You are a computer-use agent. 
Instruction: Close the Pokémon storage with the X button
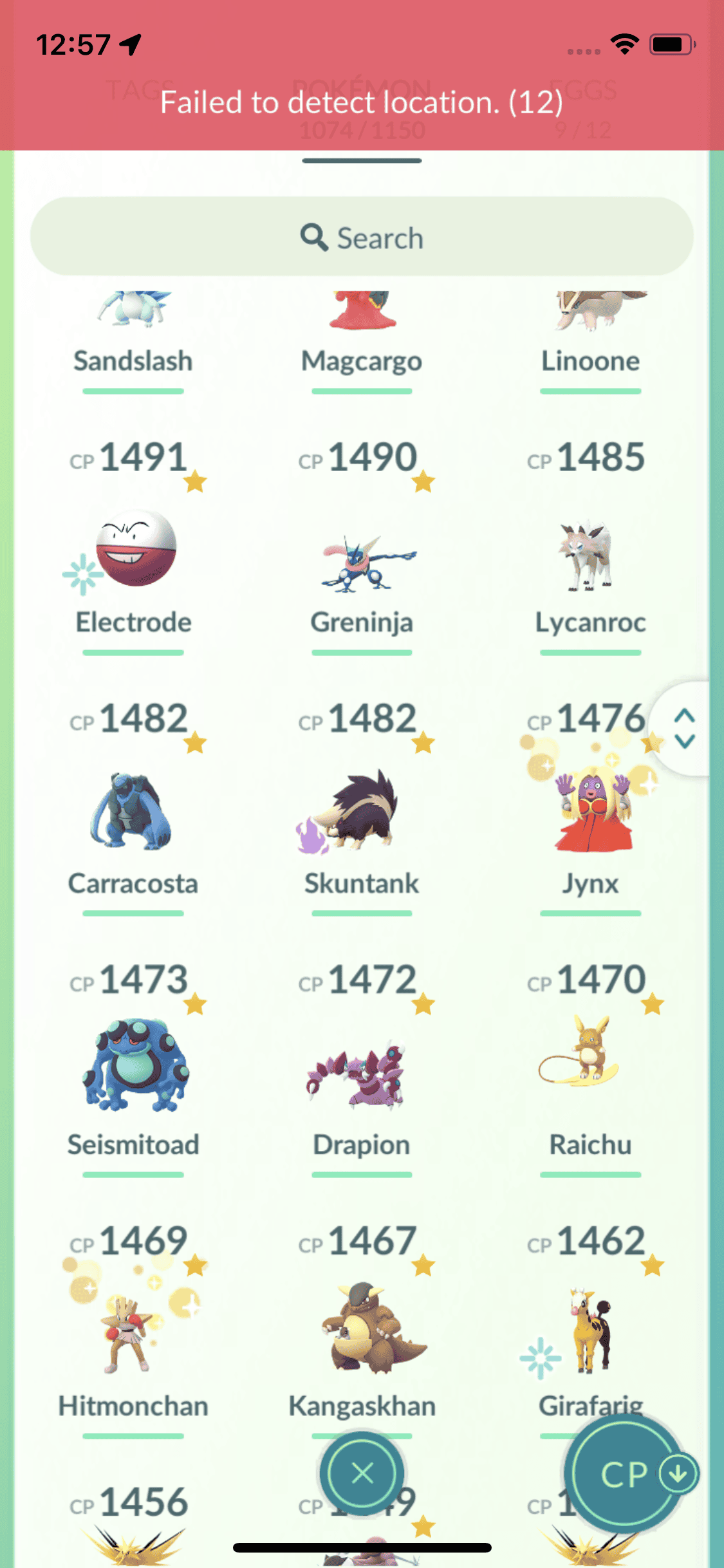pos(362,1472)
